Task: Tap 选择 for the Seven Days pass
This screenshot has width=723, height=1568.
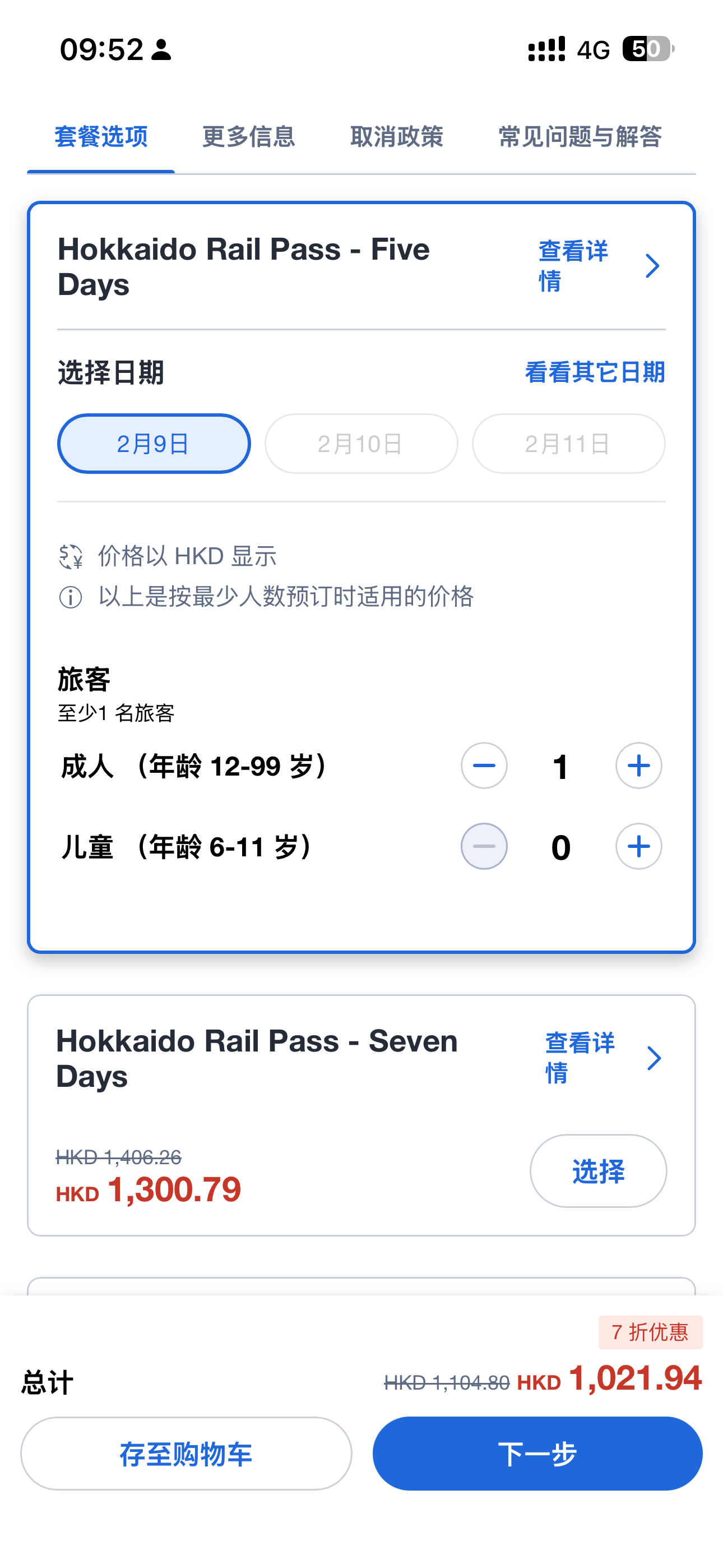Action: point(597,1170)
